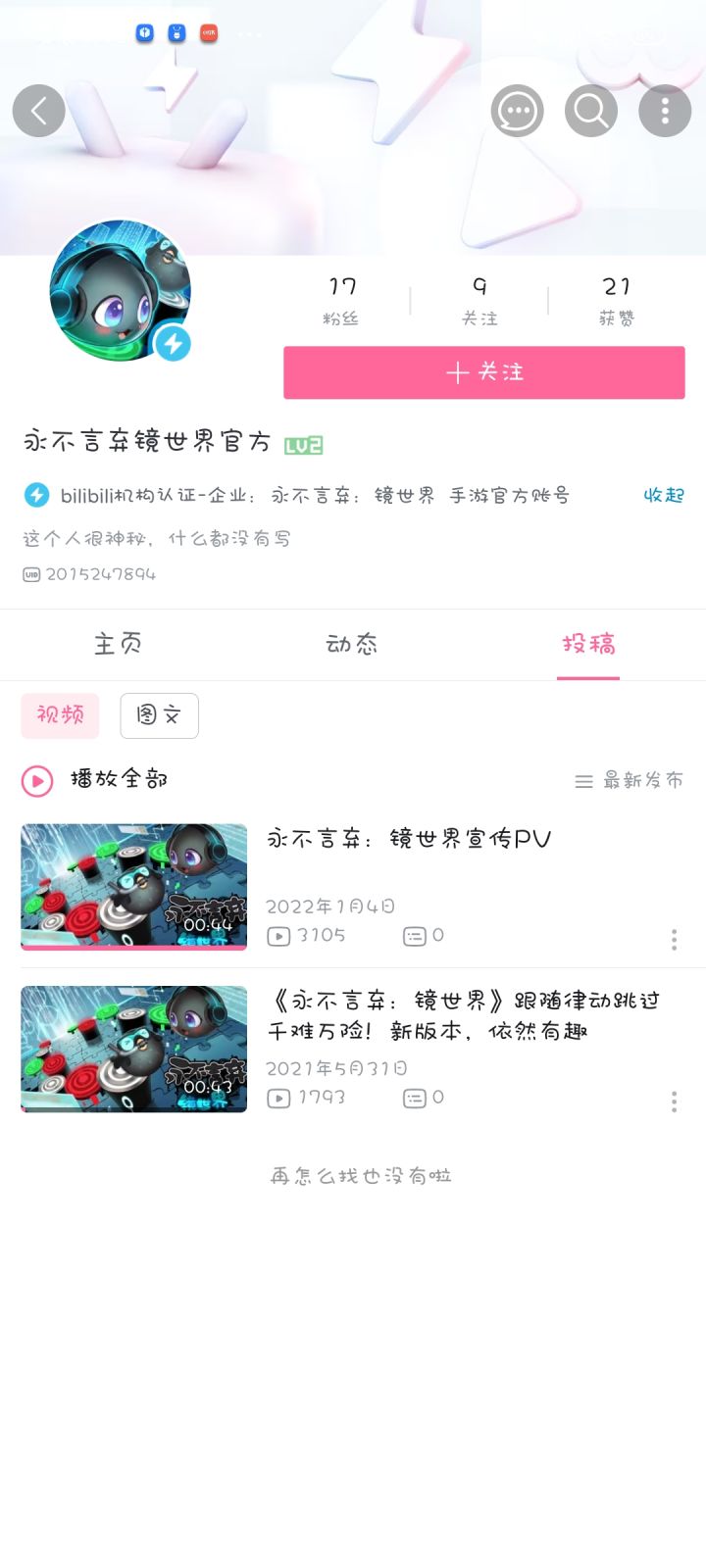The height and width of the screenshot is (1568, 706).
Task: Open the 跟随律动跳过千难万险 video
Action: [x=463, y=1015]
